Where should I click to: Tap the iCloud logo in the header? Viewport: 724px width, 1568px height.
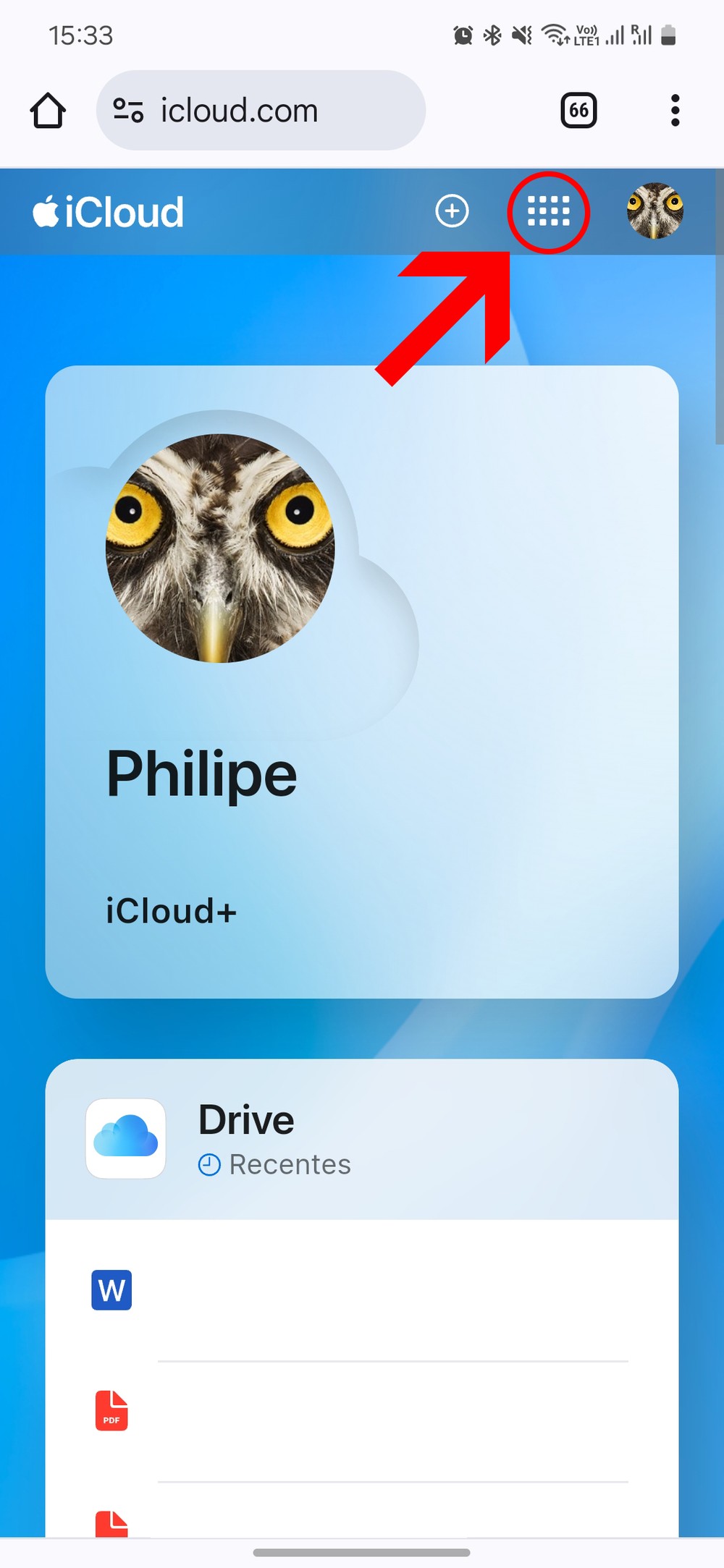[109, 212]
